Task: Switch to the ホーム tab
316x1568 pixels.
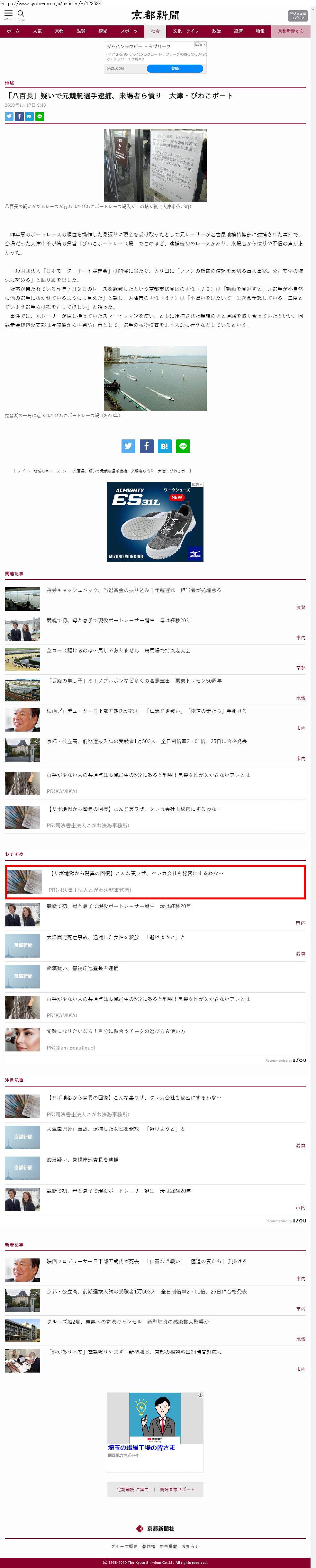Action: click(x=13, y=31)
